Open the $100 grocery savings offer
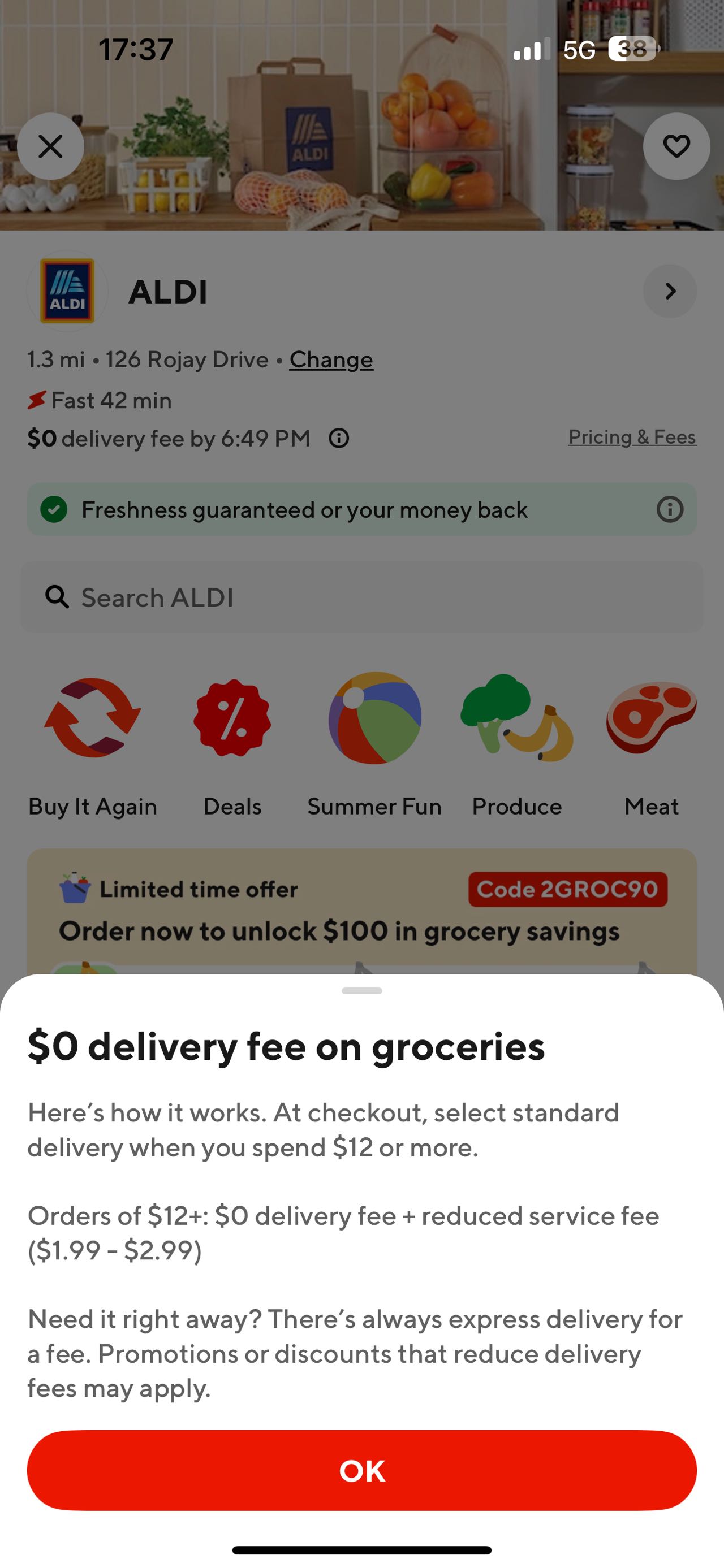Screen dimensions: 724x1568 [361, 911]
